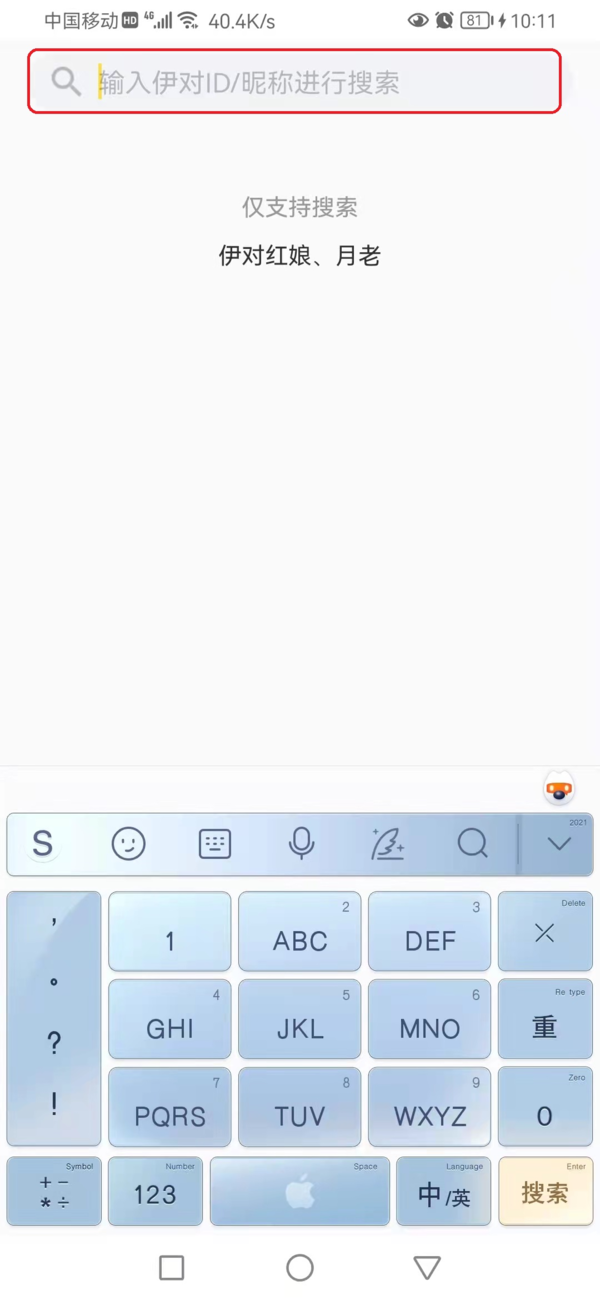Tap the 0 zero key
This screenshot has height=1300, width=600.
click(545, 1107)
